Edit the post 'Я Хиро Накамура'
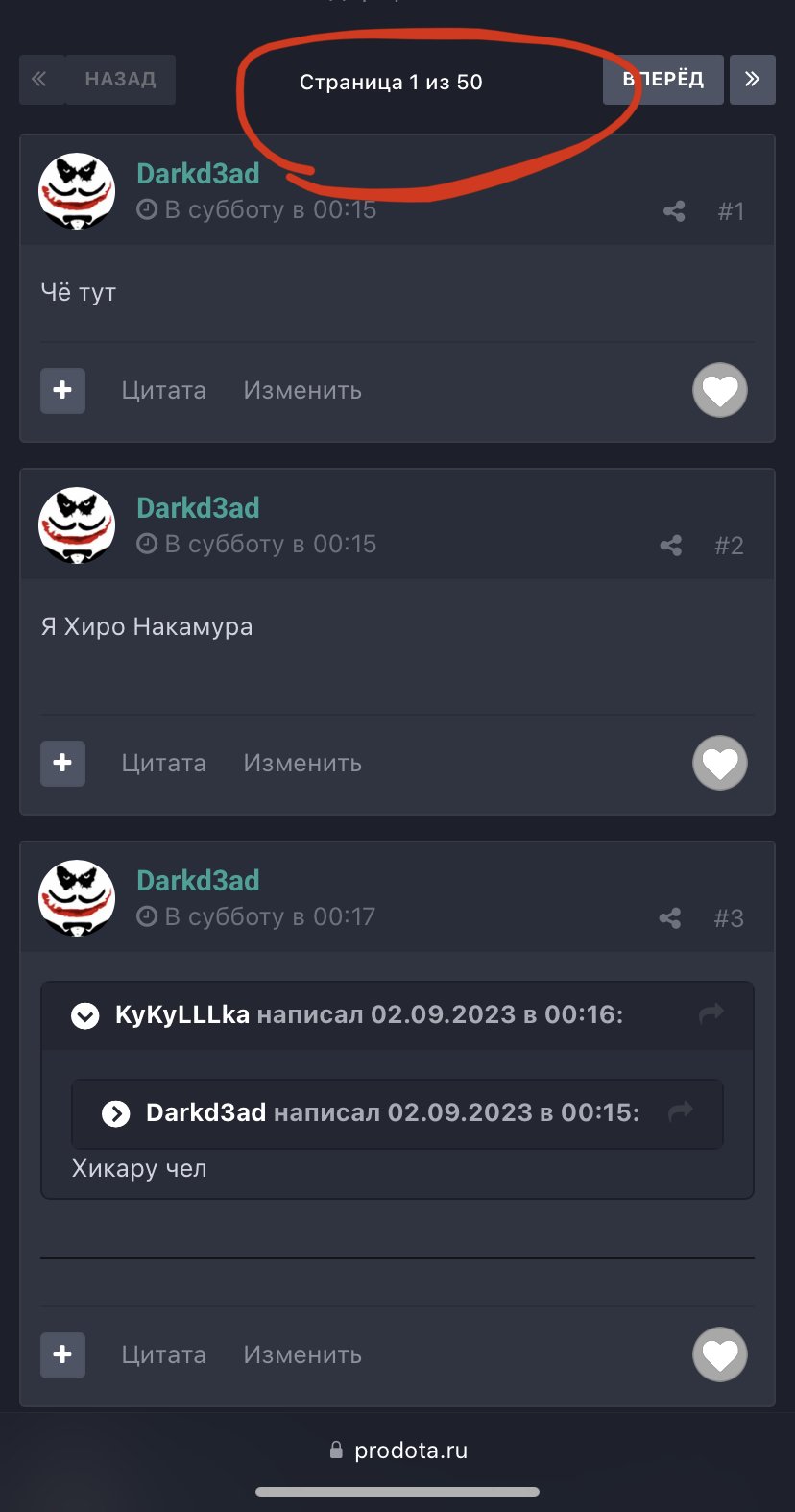 point(301,763)
